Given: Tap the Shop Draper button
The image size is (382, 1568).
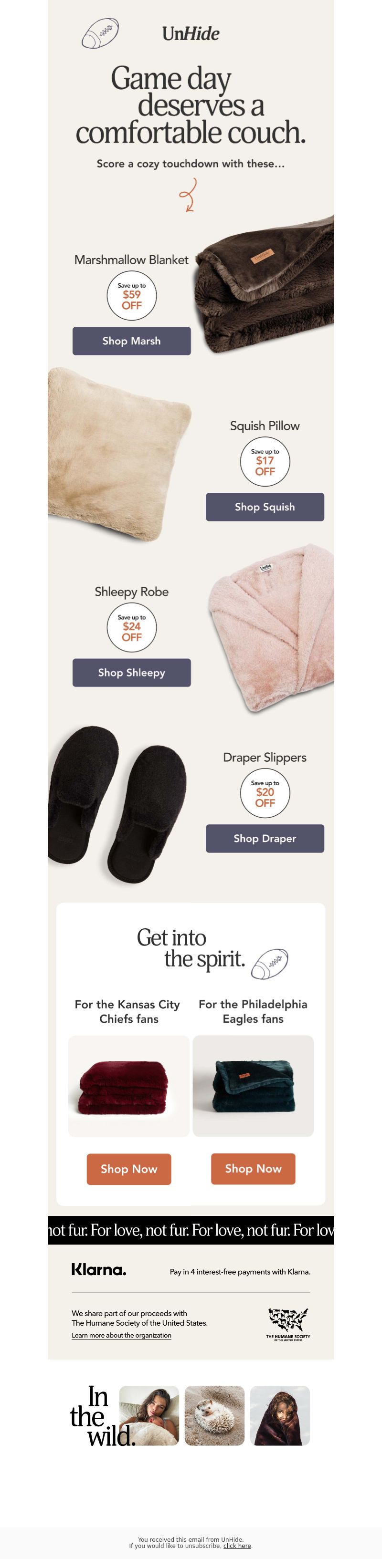Looking at the screenshot, I should coord(265,838).
